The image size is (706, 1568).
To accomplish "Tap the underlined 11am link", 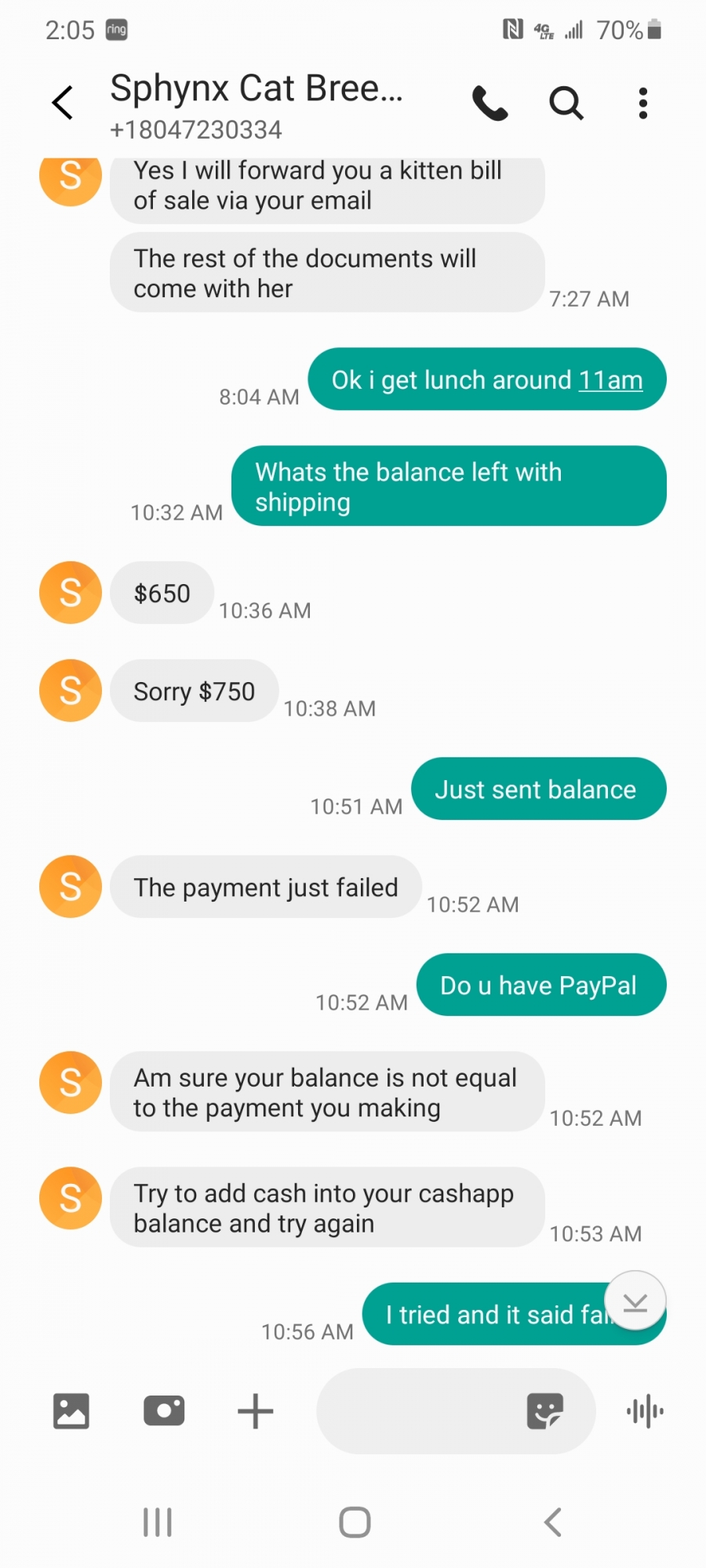I will click(x=611, y=380).
